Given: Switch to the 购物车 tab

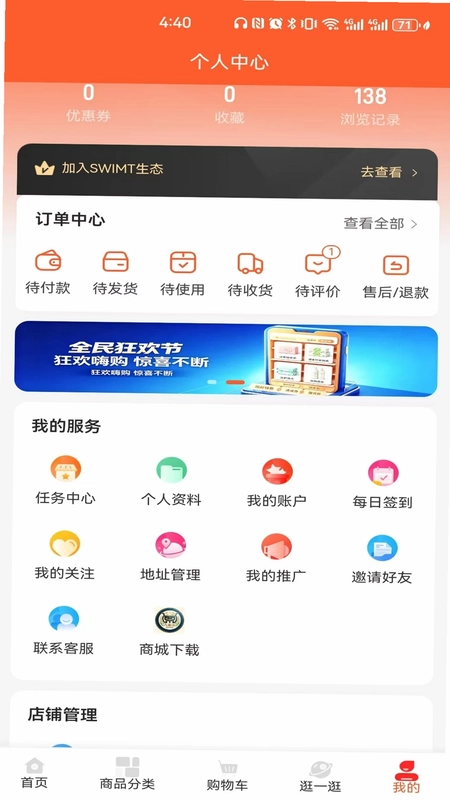Looking at the screenshot, I should 227,776.
